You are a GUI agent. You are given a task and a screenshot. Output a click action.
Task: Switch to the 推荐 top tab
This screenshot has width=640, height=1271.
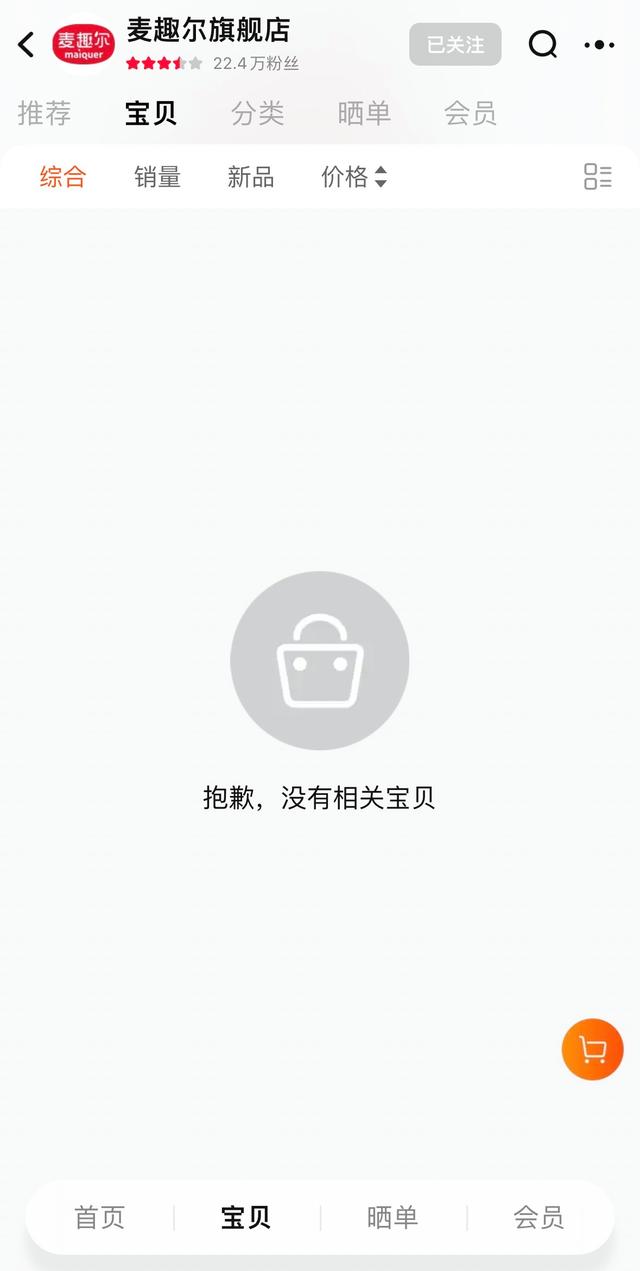point(44,114)
